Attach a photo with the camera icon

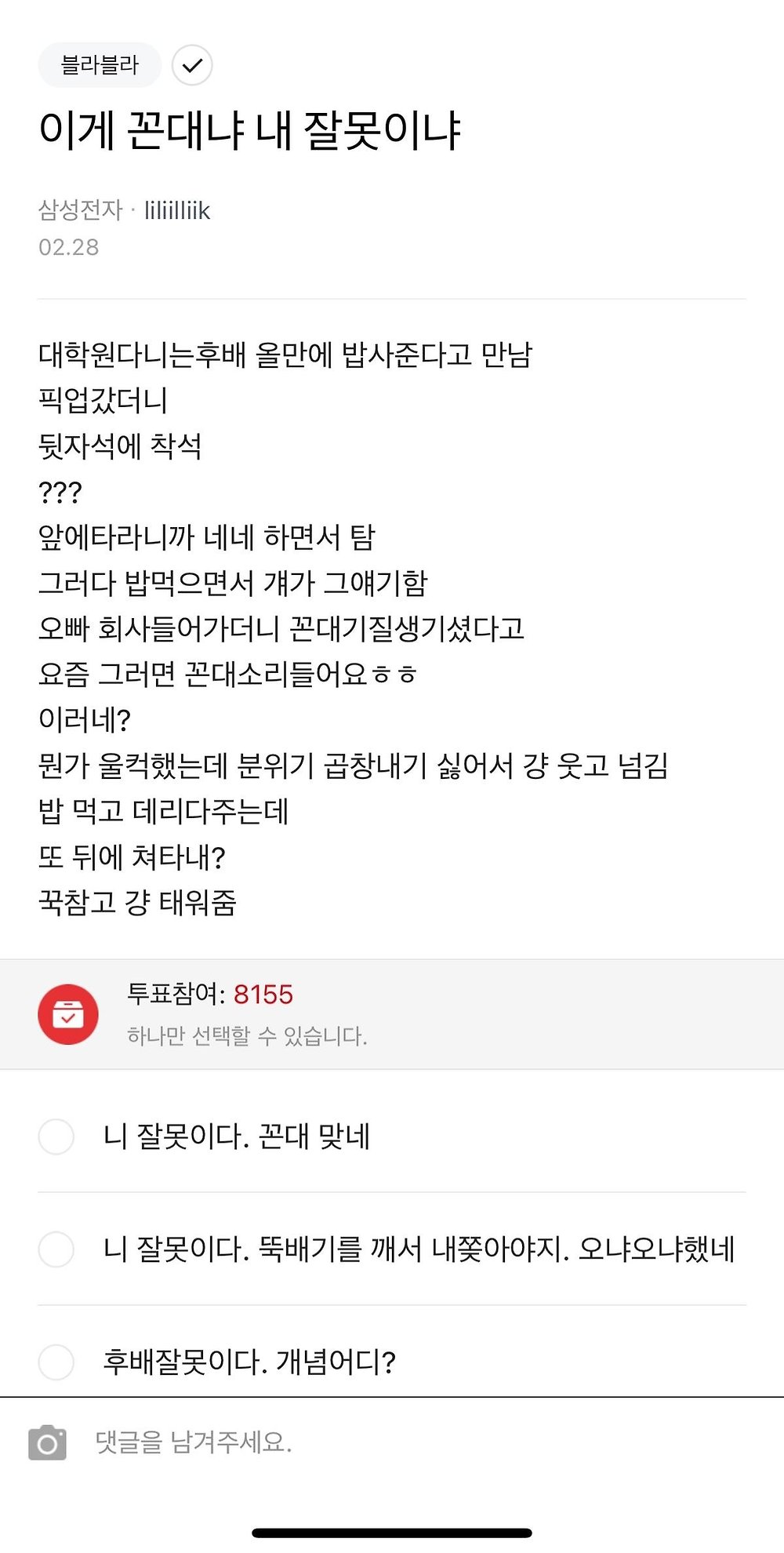(47, 1442)
